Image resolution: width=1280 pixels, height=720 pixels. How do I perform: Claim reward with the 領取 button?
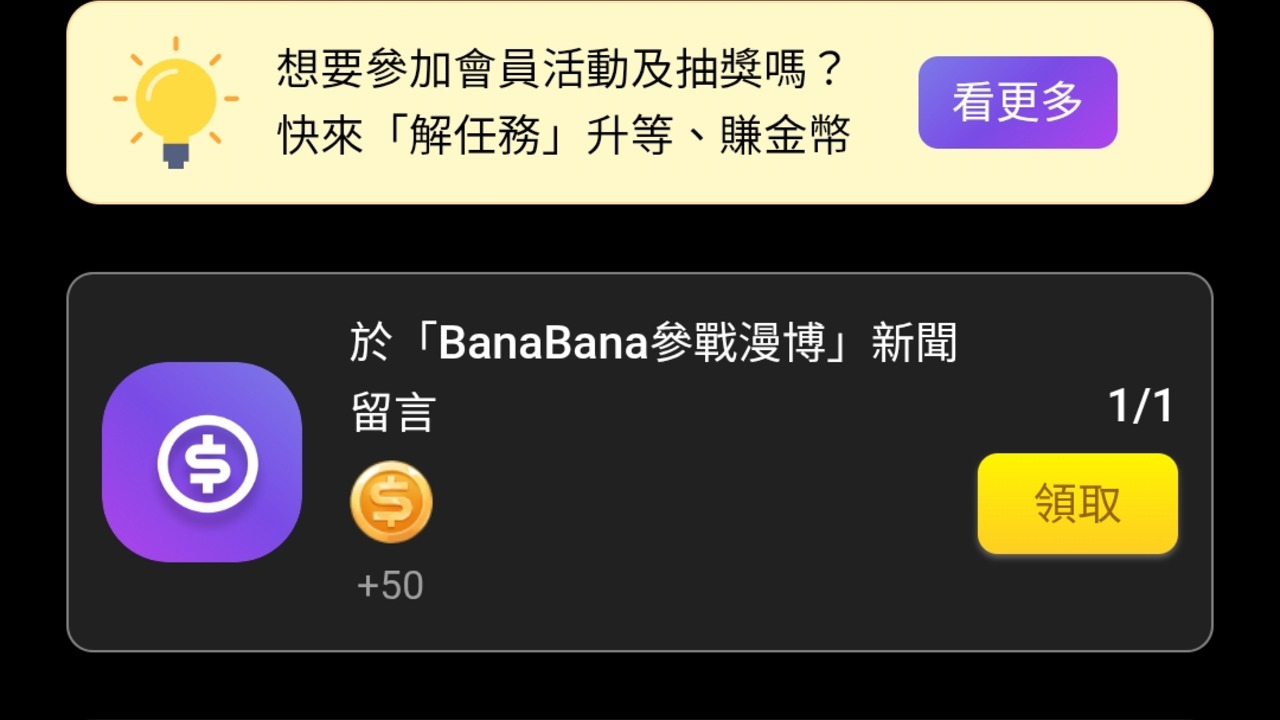click(1077, 504)
